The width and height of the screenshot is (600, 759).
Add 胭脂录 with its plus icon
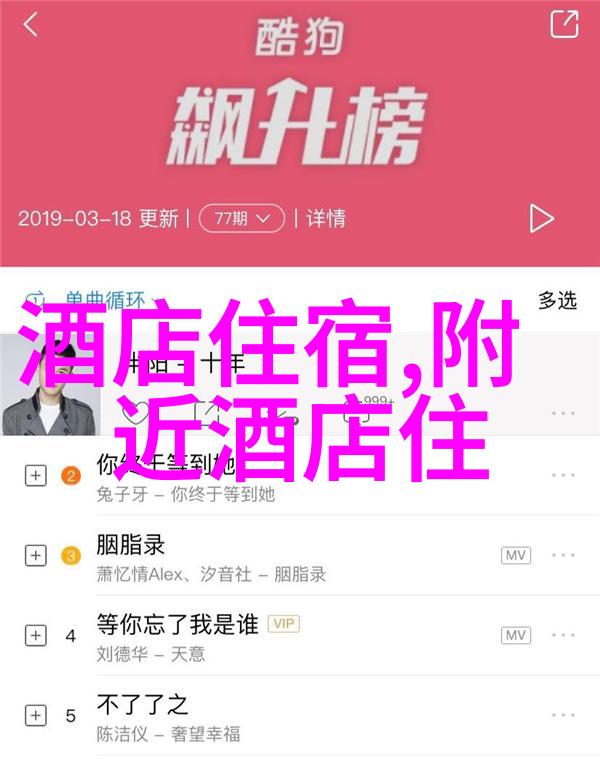(x=35, y=555)
